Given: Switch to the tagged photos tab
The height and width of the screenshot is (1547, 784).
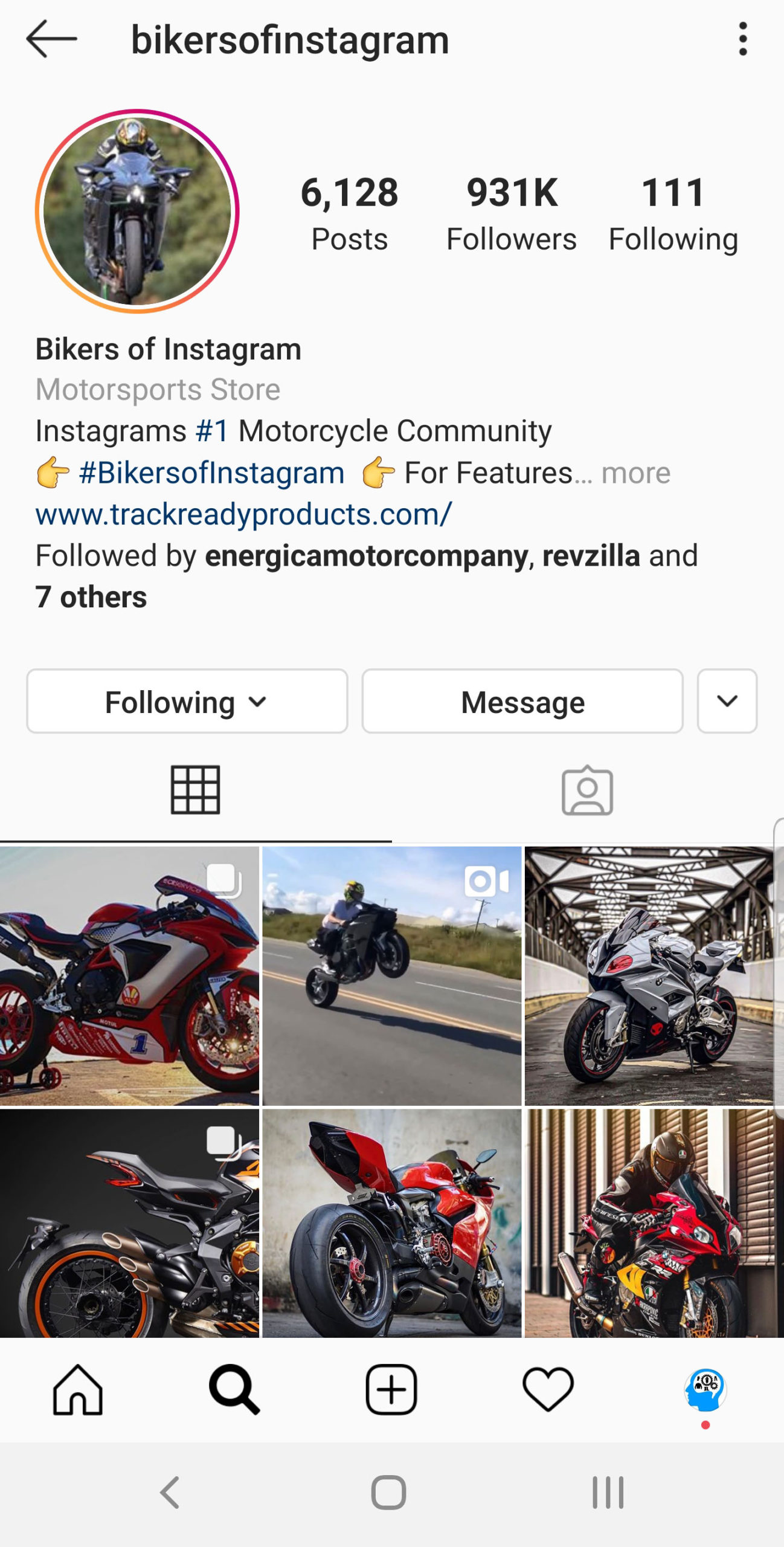Looking at the screenshot, I should (x=587, y=791).
